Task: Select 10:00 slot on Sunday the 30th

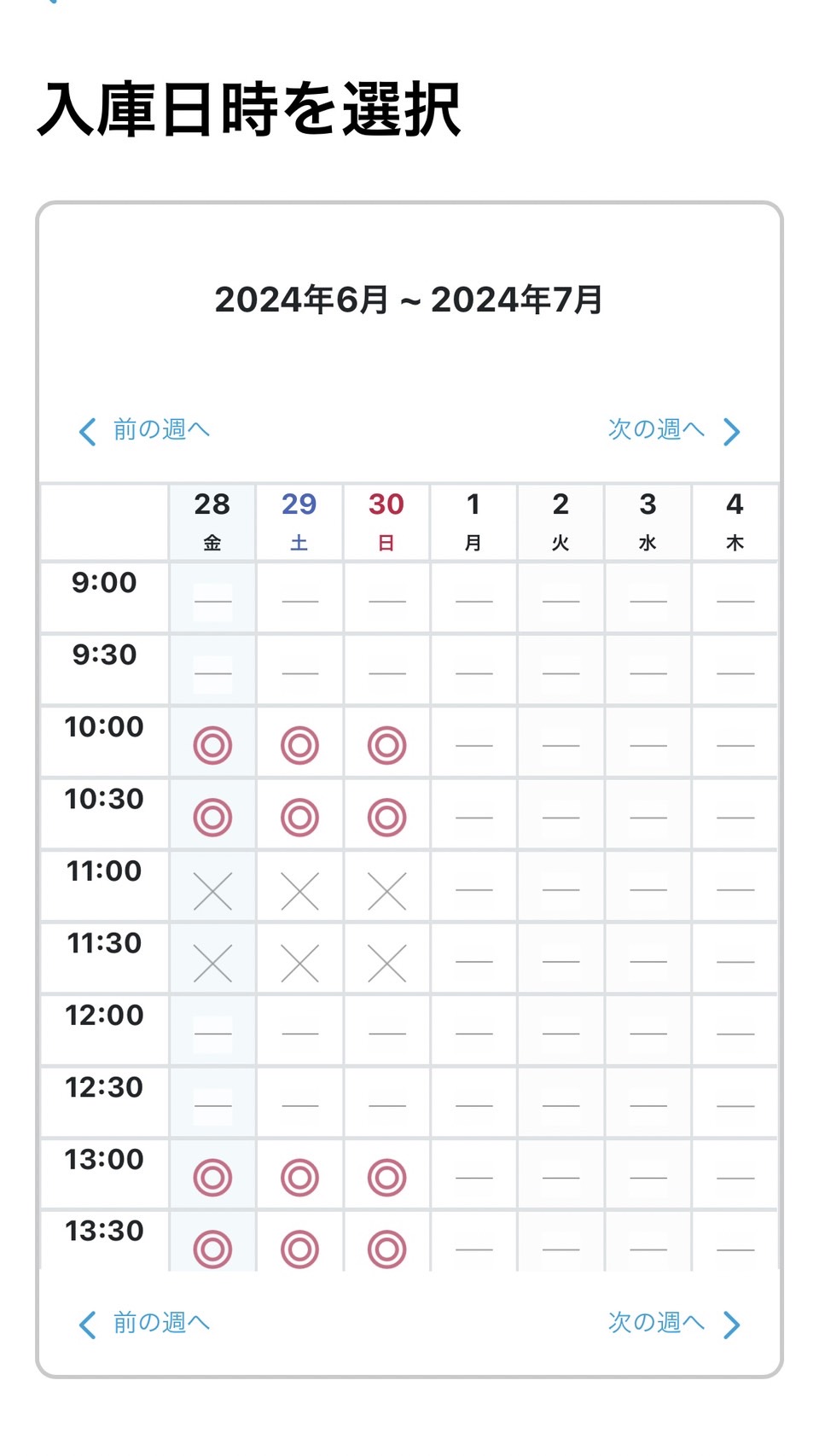Action: (386, 745)
